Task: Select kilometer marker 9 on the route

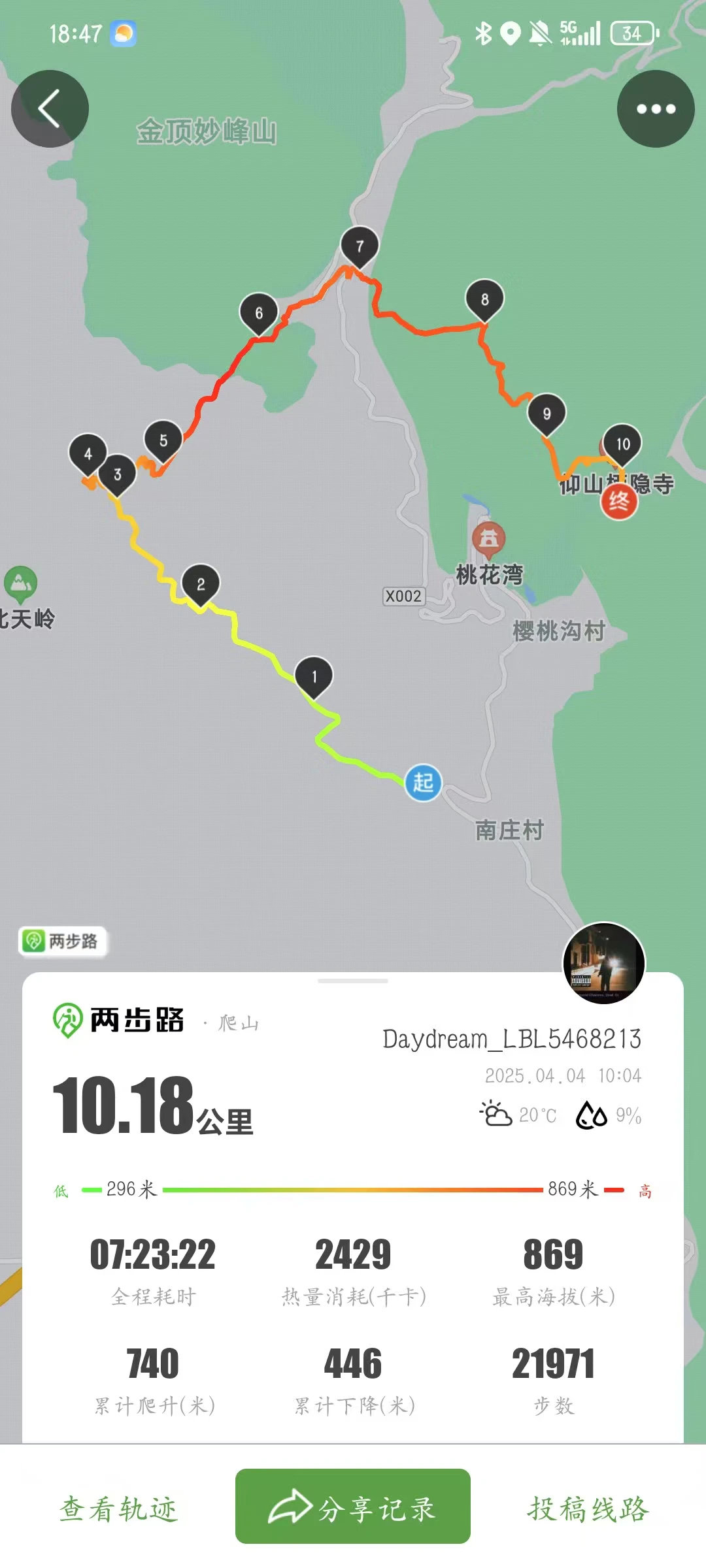Action: tap(546, 414)
